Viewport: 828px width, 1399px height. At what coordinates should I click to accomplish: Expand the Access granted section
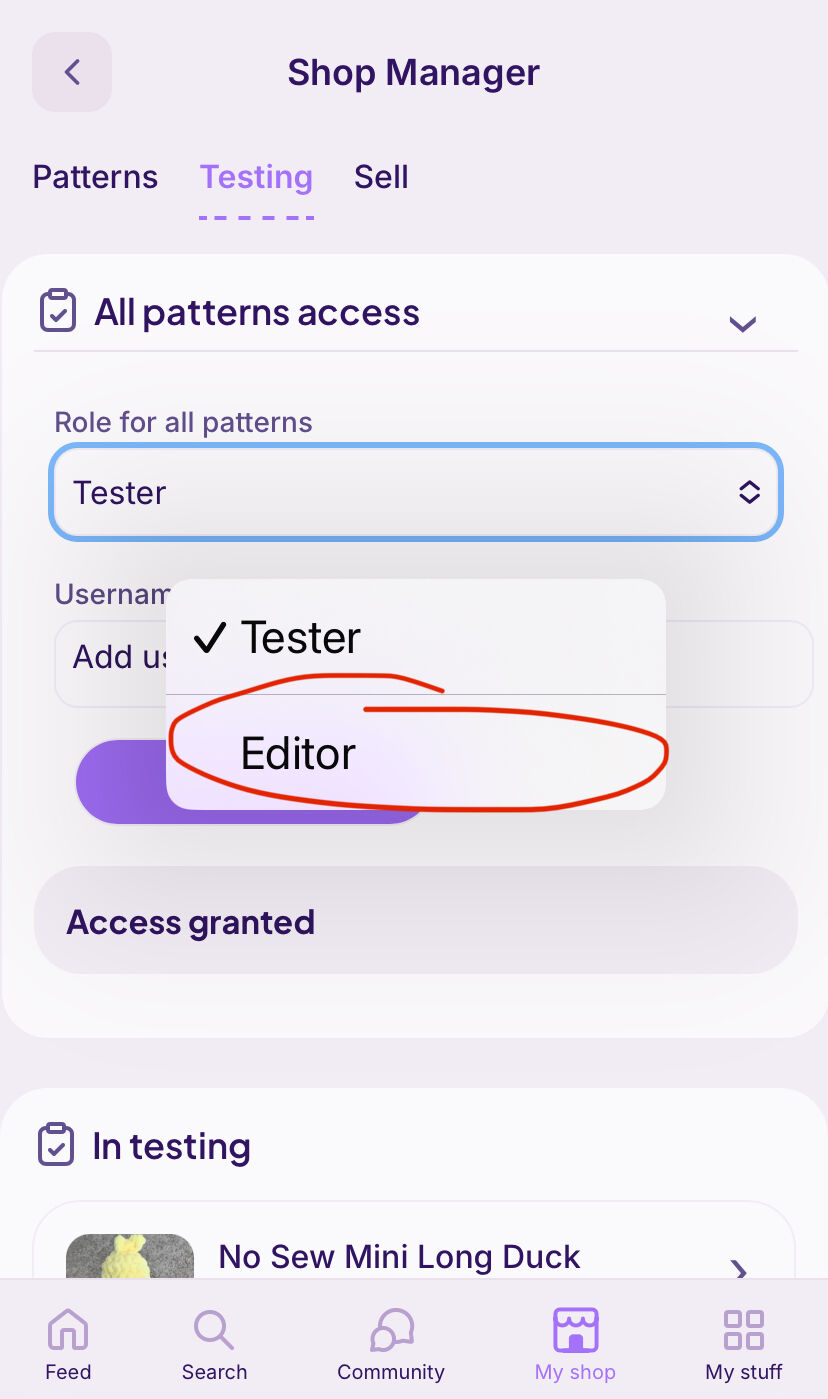tap(415, 920)
